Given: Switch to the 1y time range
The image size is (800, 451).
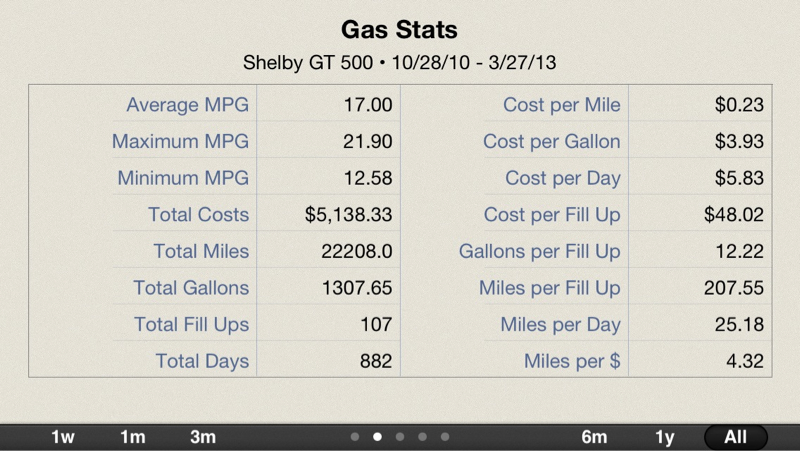Looking at the screenshot, I should click(x=665, y=437).
